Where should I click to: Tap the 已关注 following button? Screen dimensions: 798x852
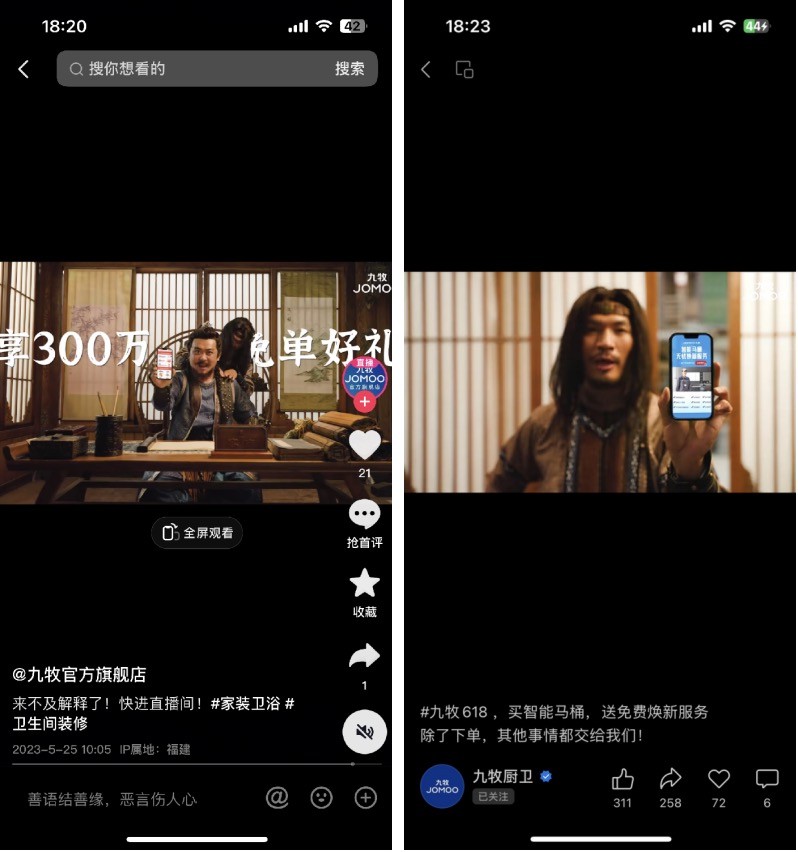click(x=493, y=797)
